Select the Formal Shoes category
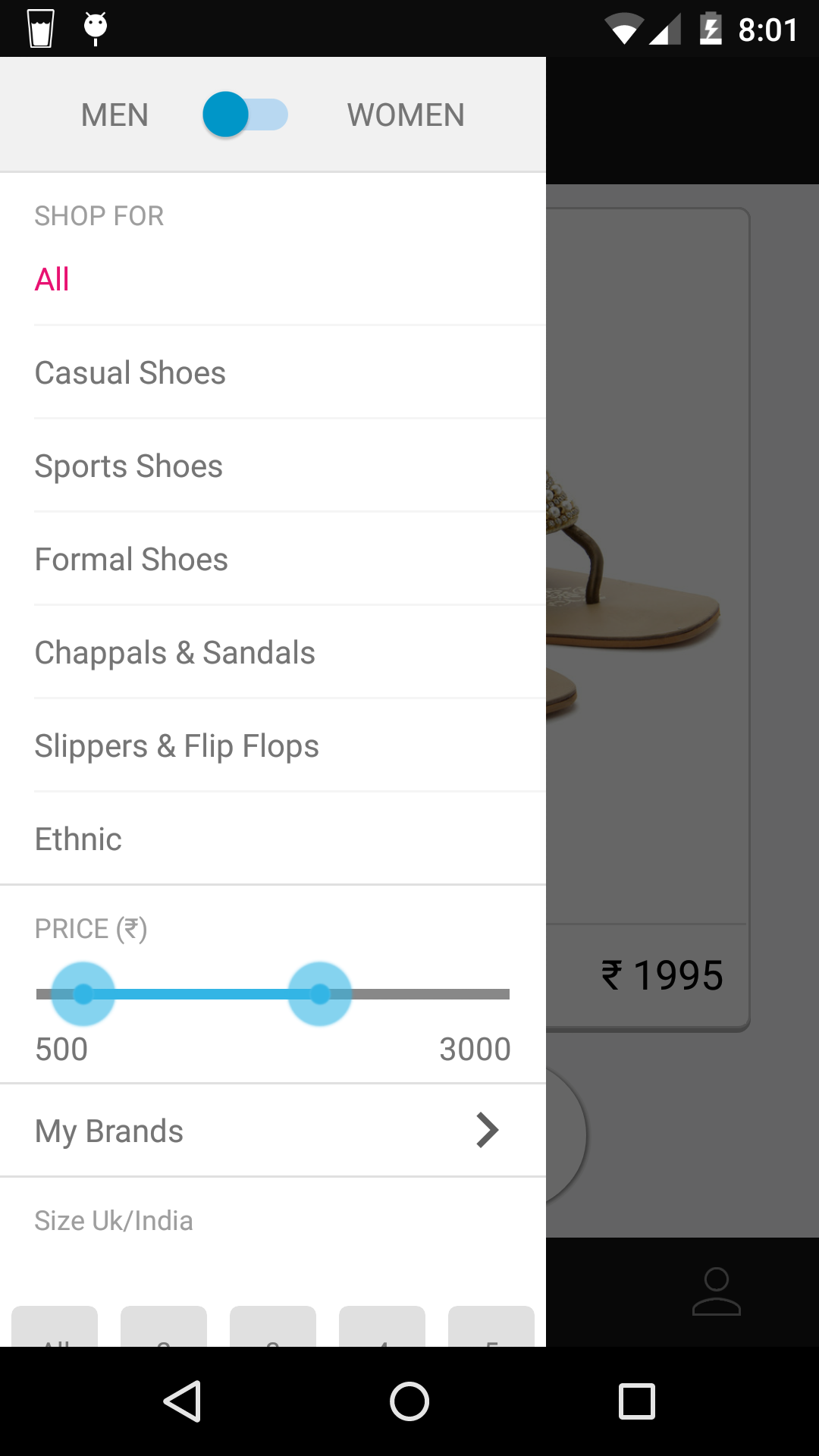 131,559
